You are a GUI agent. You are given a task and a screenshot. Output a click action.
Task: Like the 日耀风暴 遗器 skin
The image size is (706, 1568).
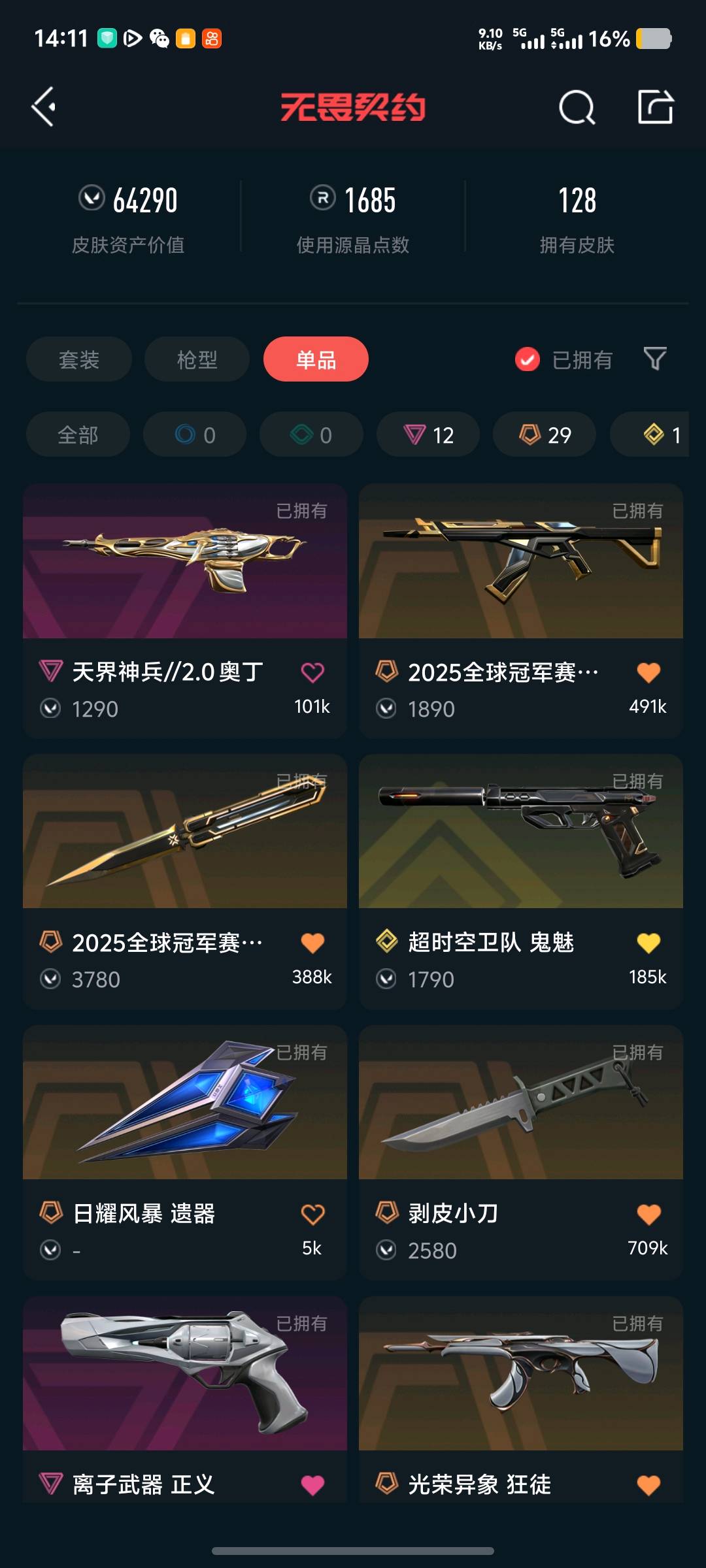click(x=312, y=1214)
